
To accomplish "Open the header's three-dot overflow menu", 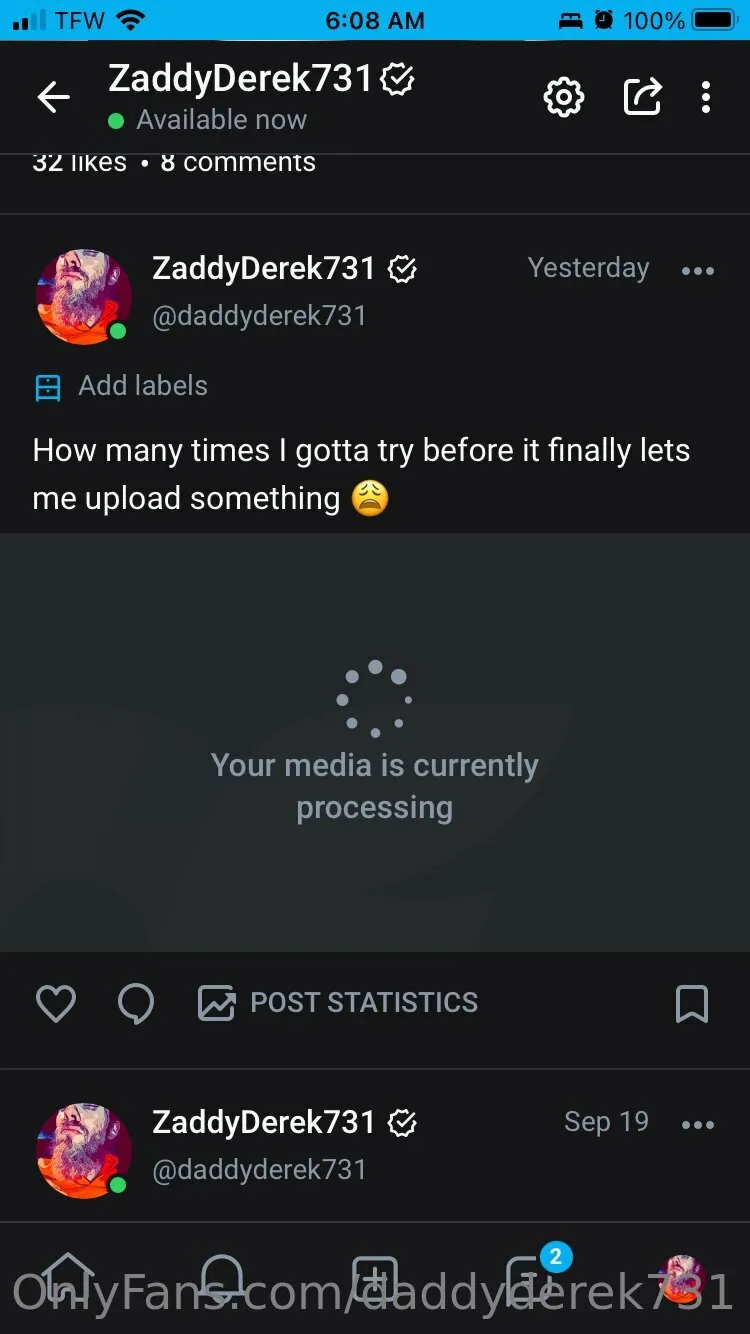I will [706, 97].
